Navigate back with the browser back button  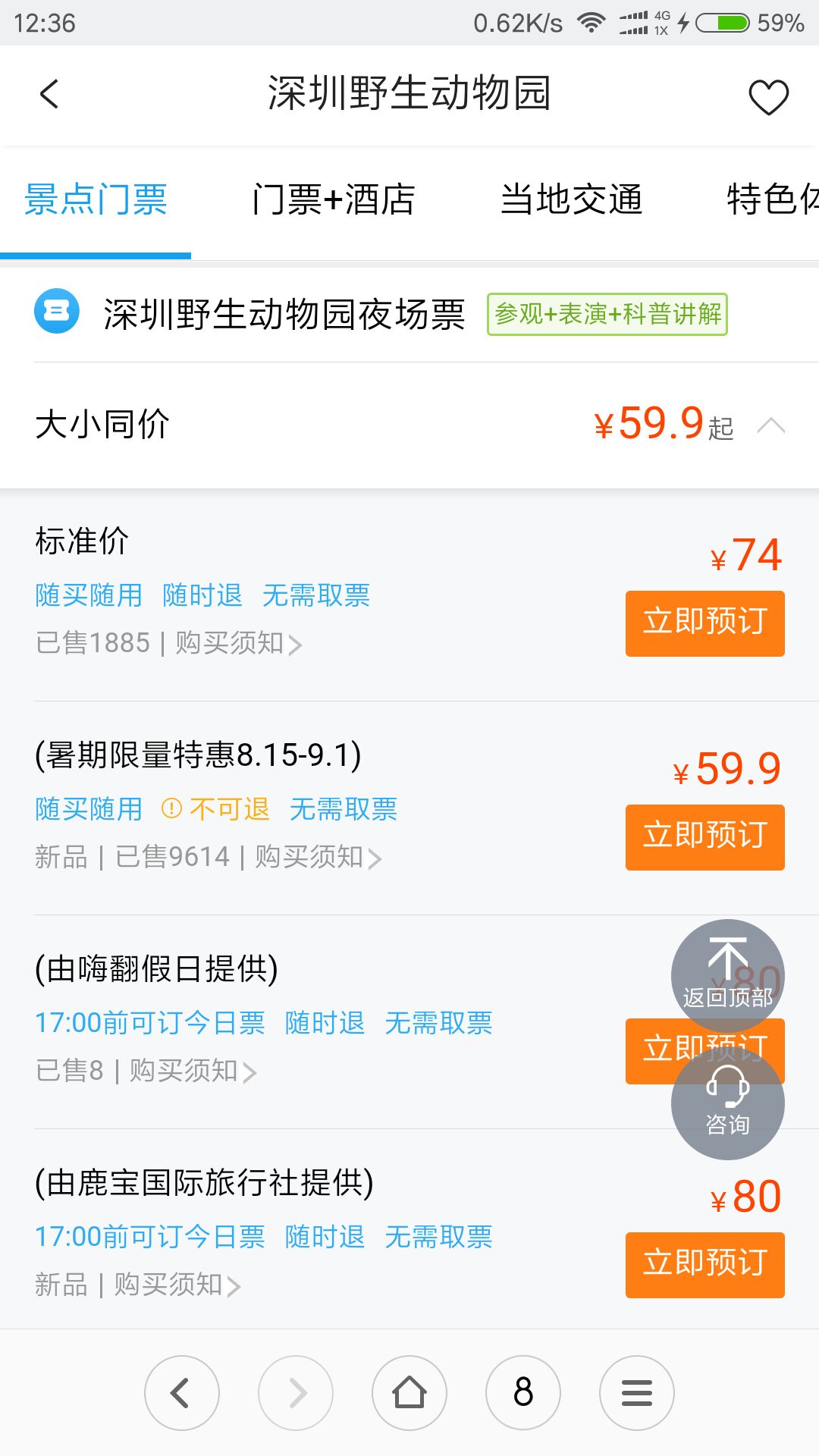point(182,1393)
